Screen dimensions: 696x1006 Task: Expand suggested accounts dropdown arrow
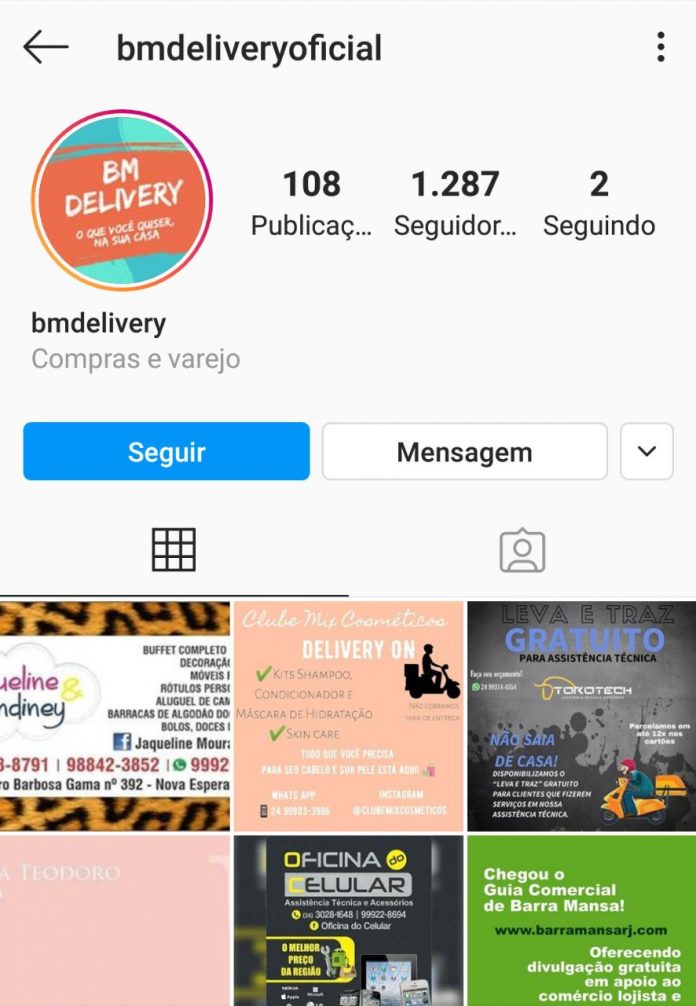tap(647, 452)
